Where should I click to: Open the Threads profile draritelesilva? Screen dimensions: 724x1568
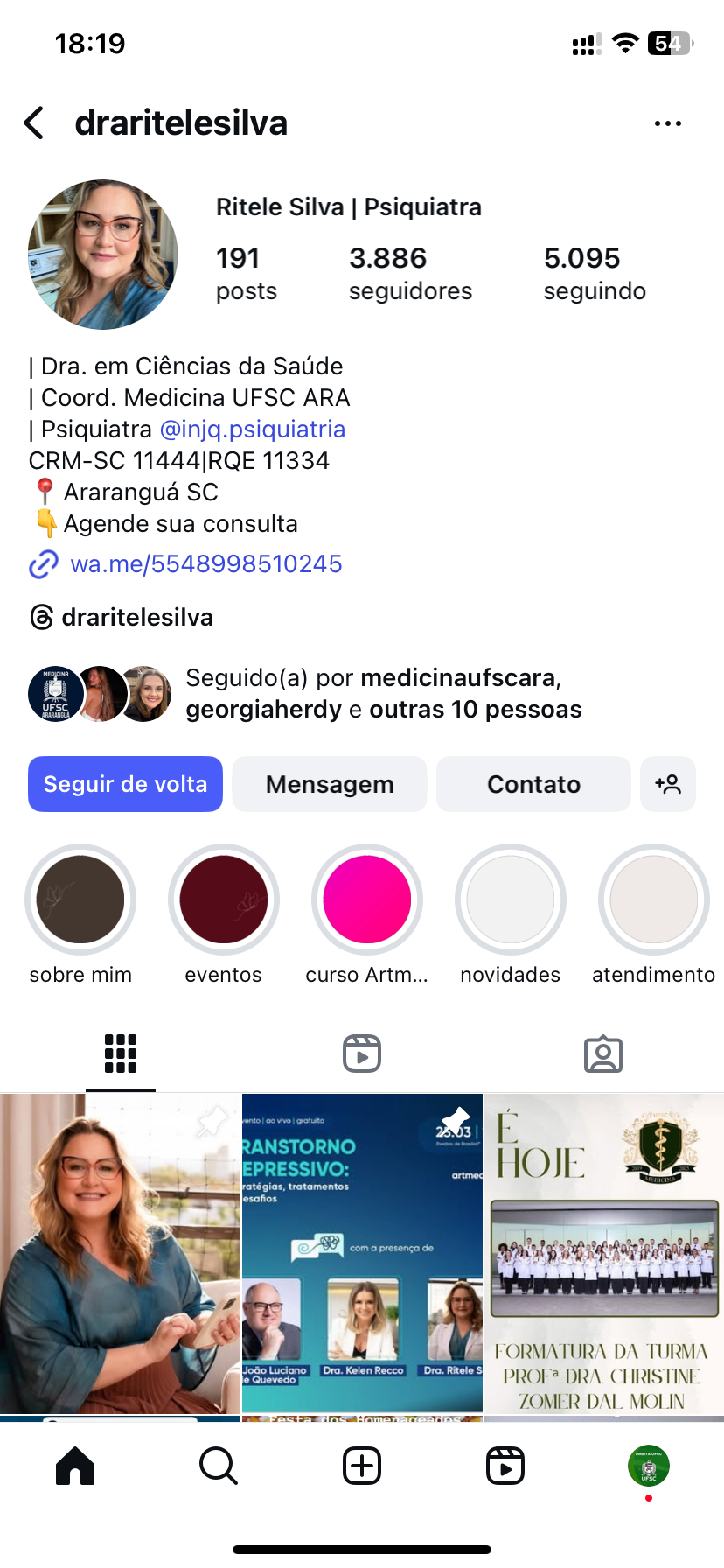(136, 618)
